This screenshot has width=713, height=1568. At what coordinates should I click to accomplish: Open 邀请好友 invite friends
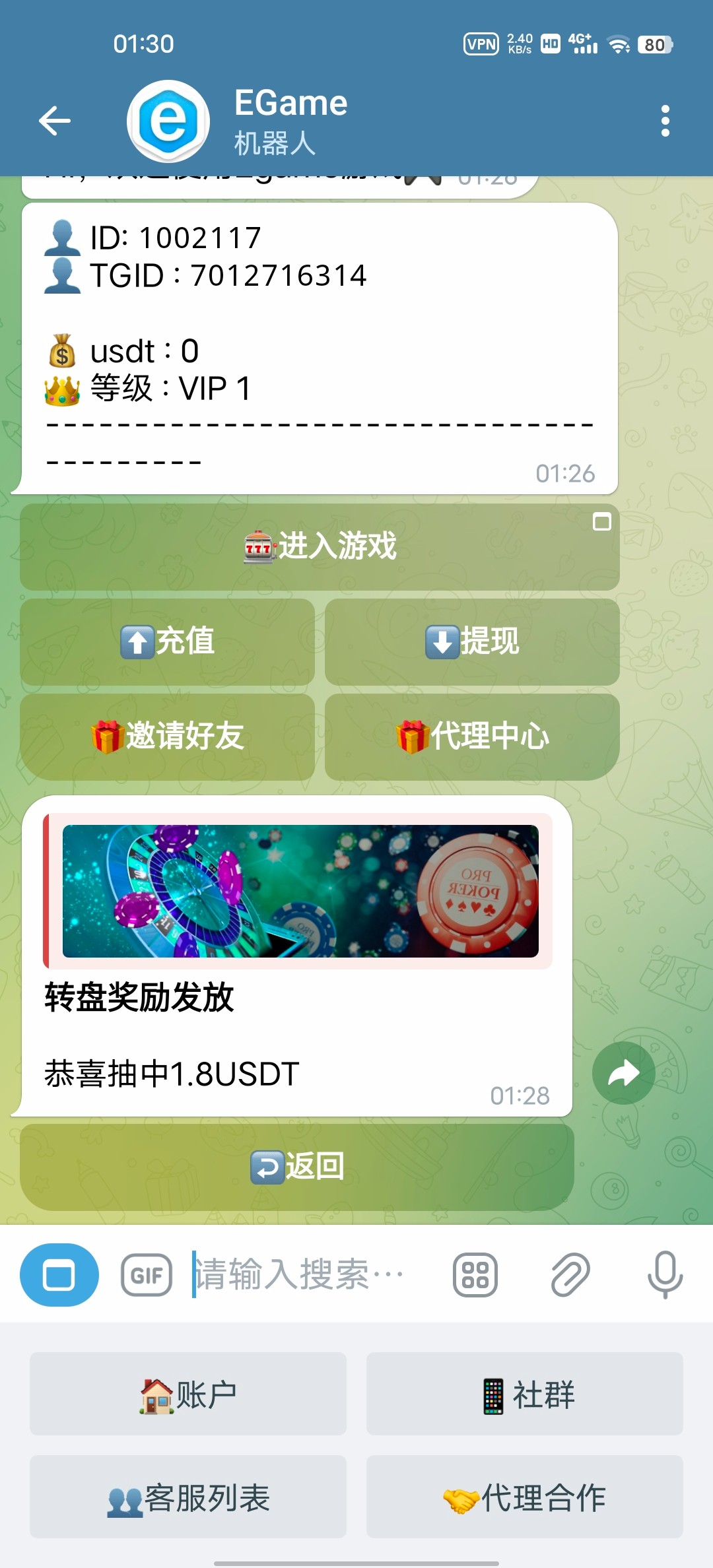(168, 736)
